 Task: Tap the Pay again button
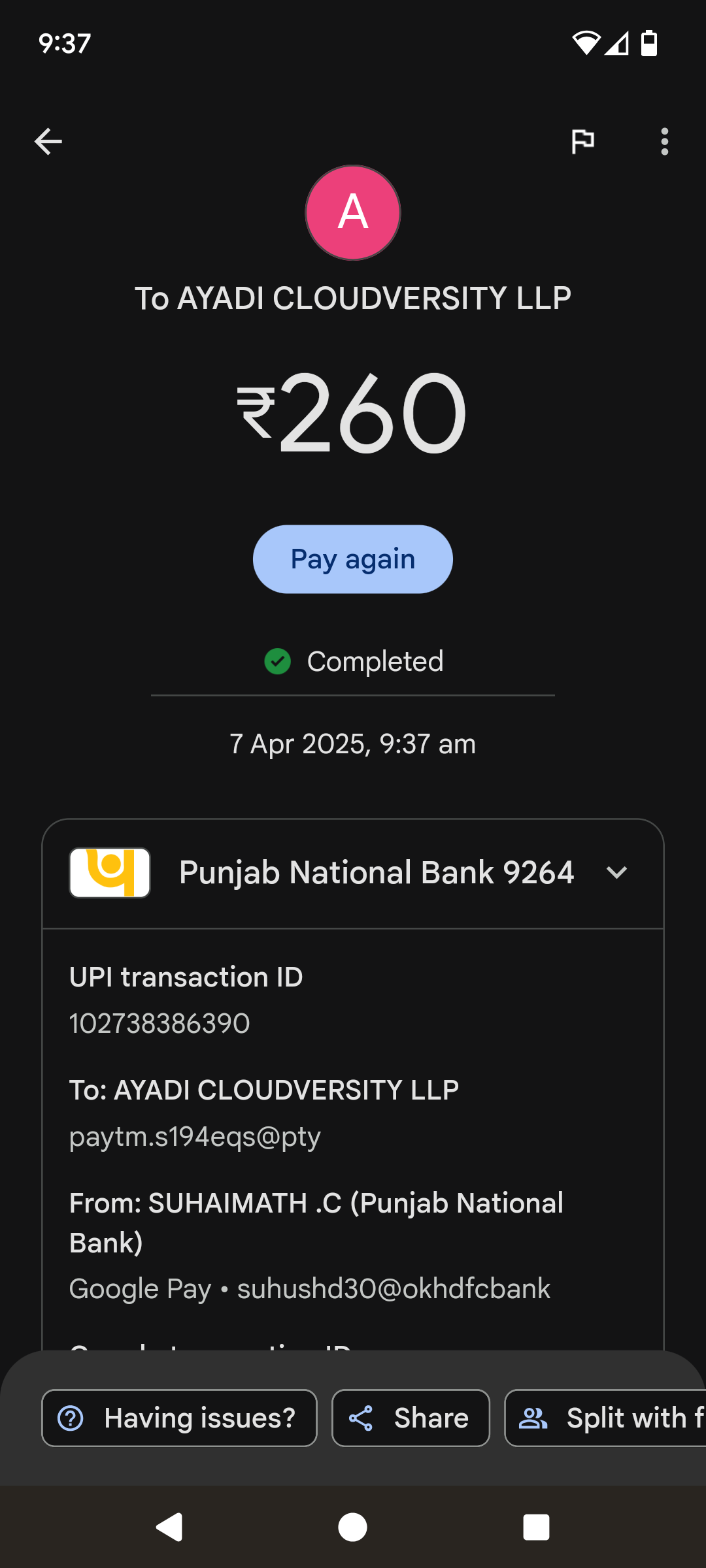pos(353,559)
